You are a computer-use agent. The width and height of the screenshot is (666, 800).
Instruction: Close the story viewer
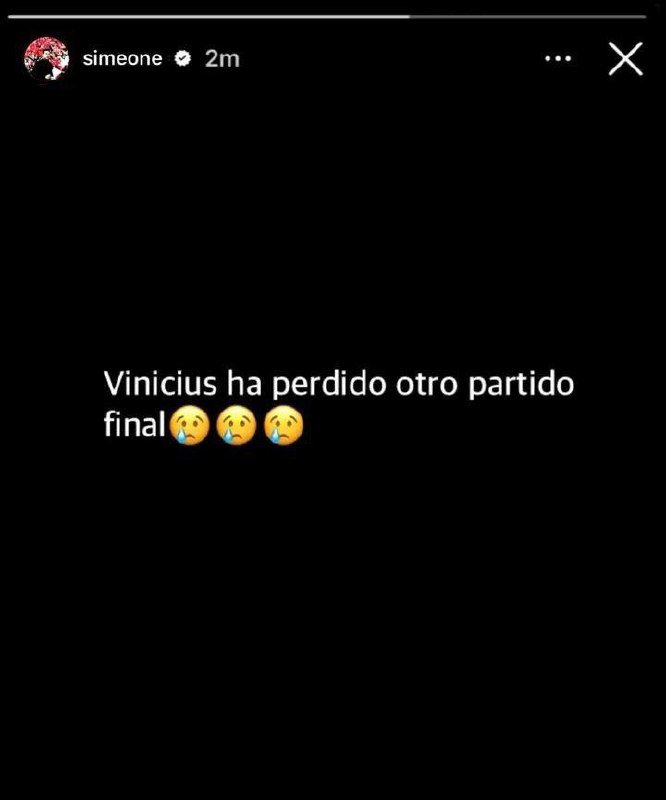(x=625, y=60)
